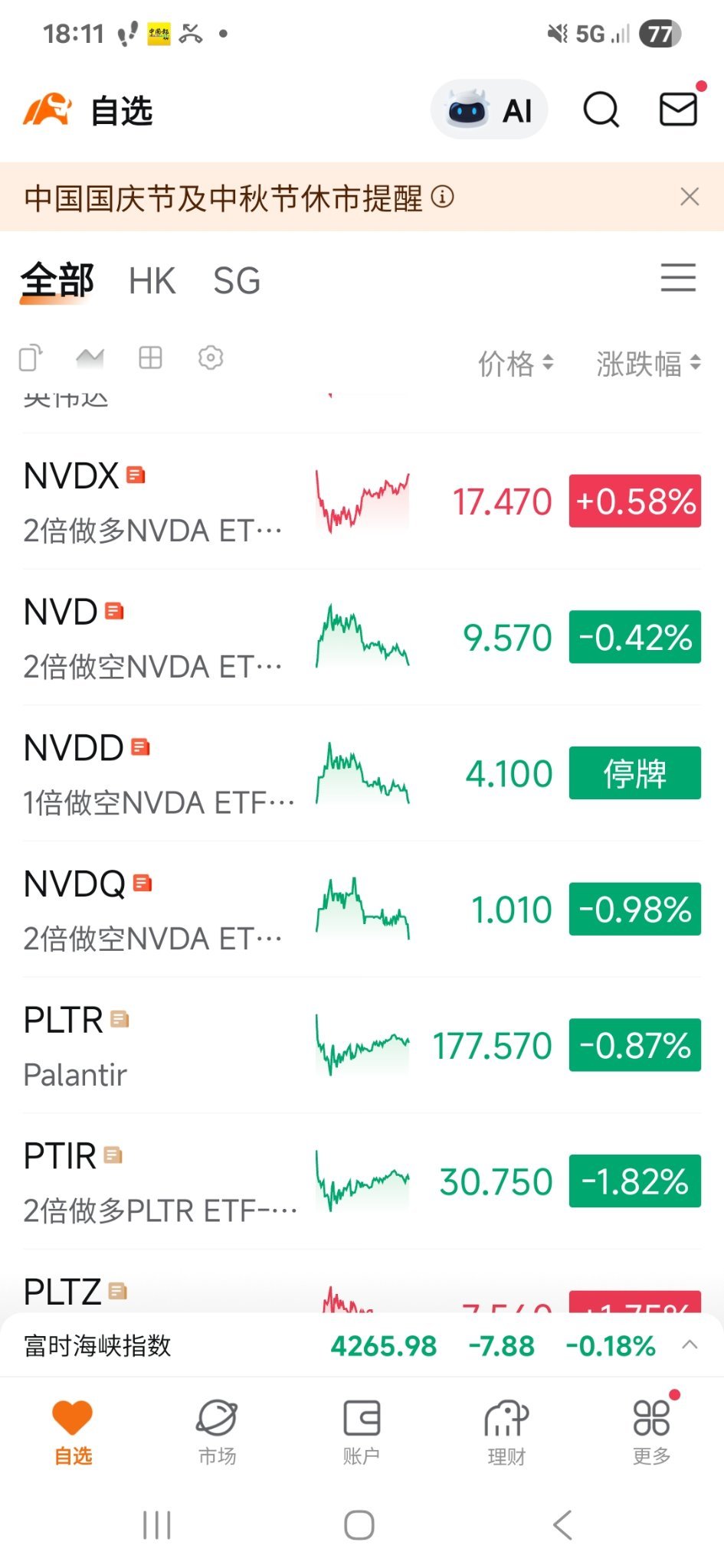Dismiss the market holiday reminder banner

click(x=690, y=198)
